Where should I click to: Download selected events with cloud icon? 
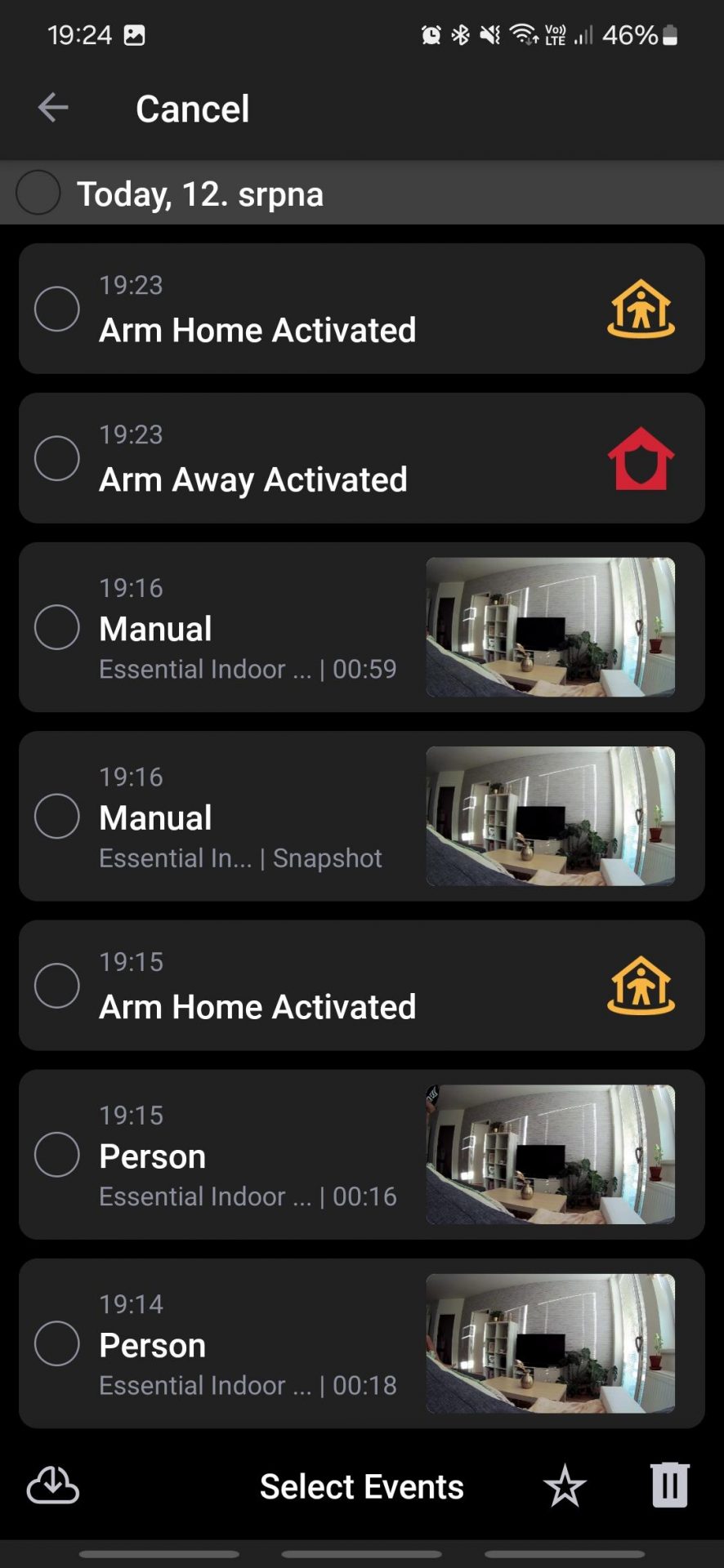point(53,1486)
